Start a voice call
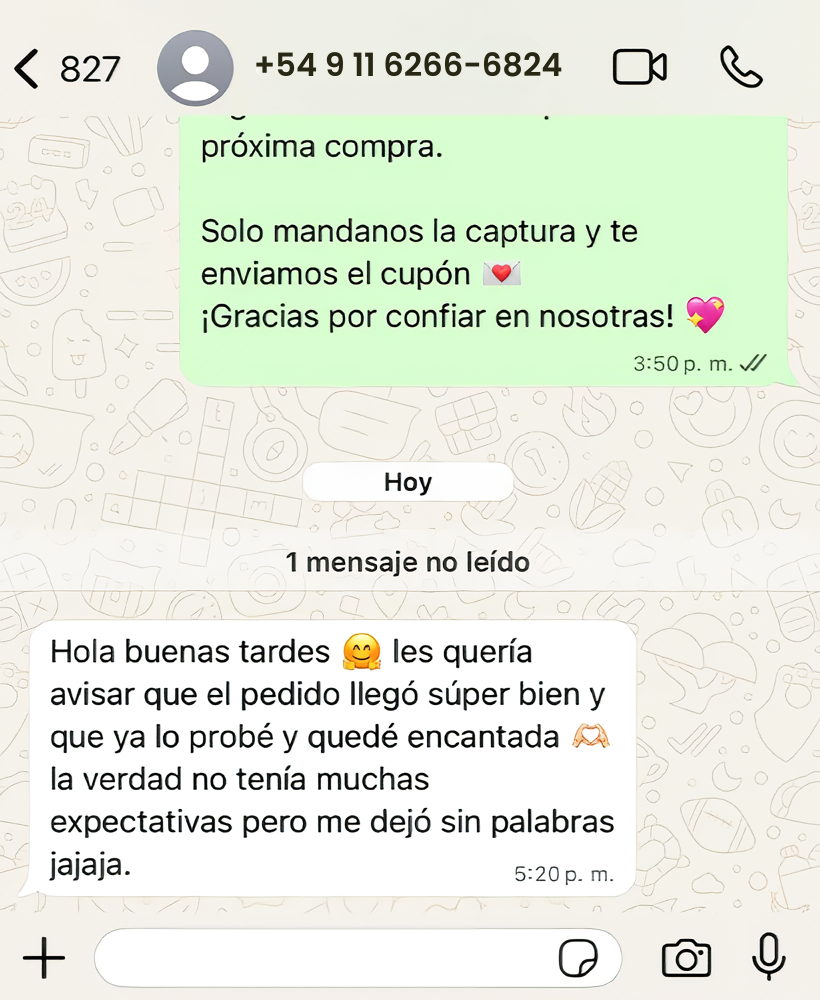The image size is (820, 1000). 741,67
